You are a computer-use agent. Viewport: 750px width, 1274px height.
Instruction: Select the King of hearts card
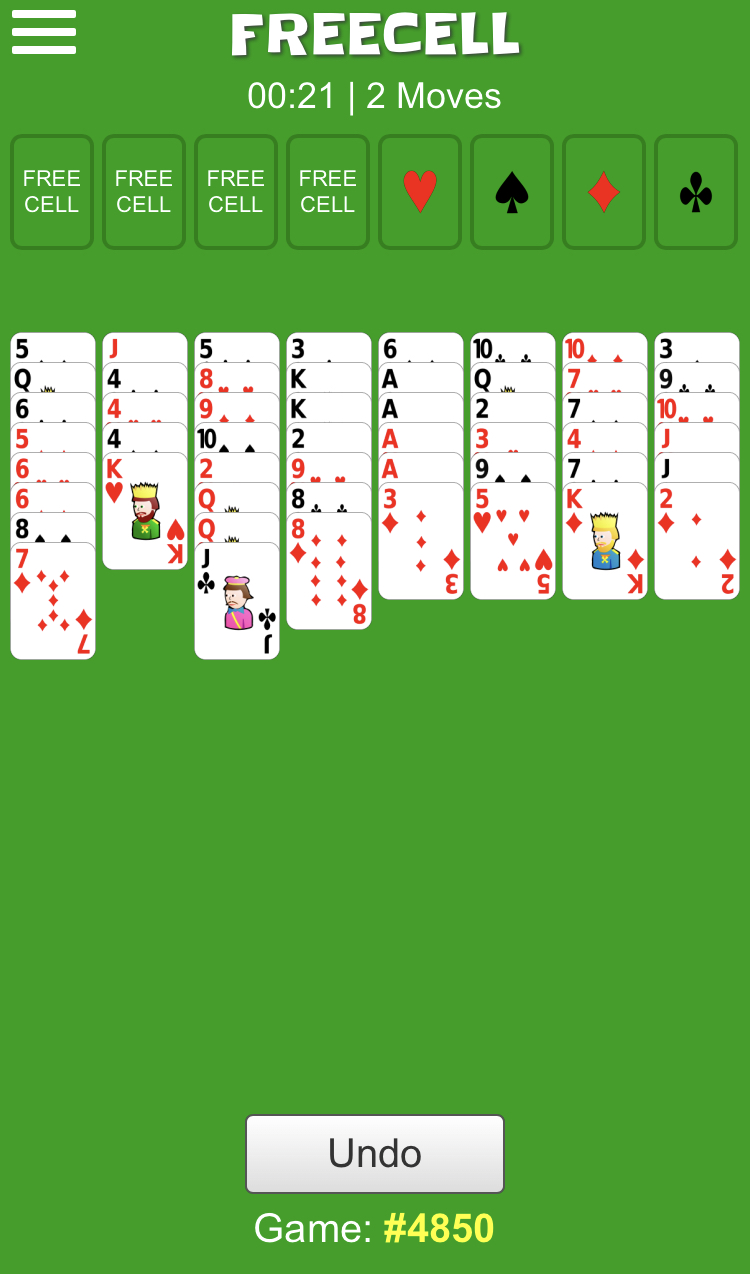coord(145,511)
